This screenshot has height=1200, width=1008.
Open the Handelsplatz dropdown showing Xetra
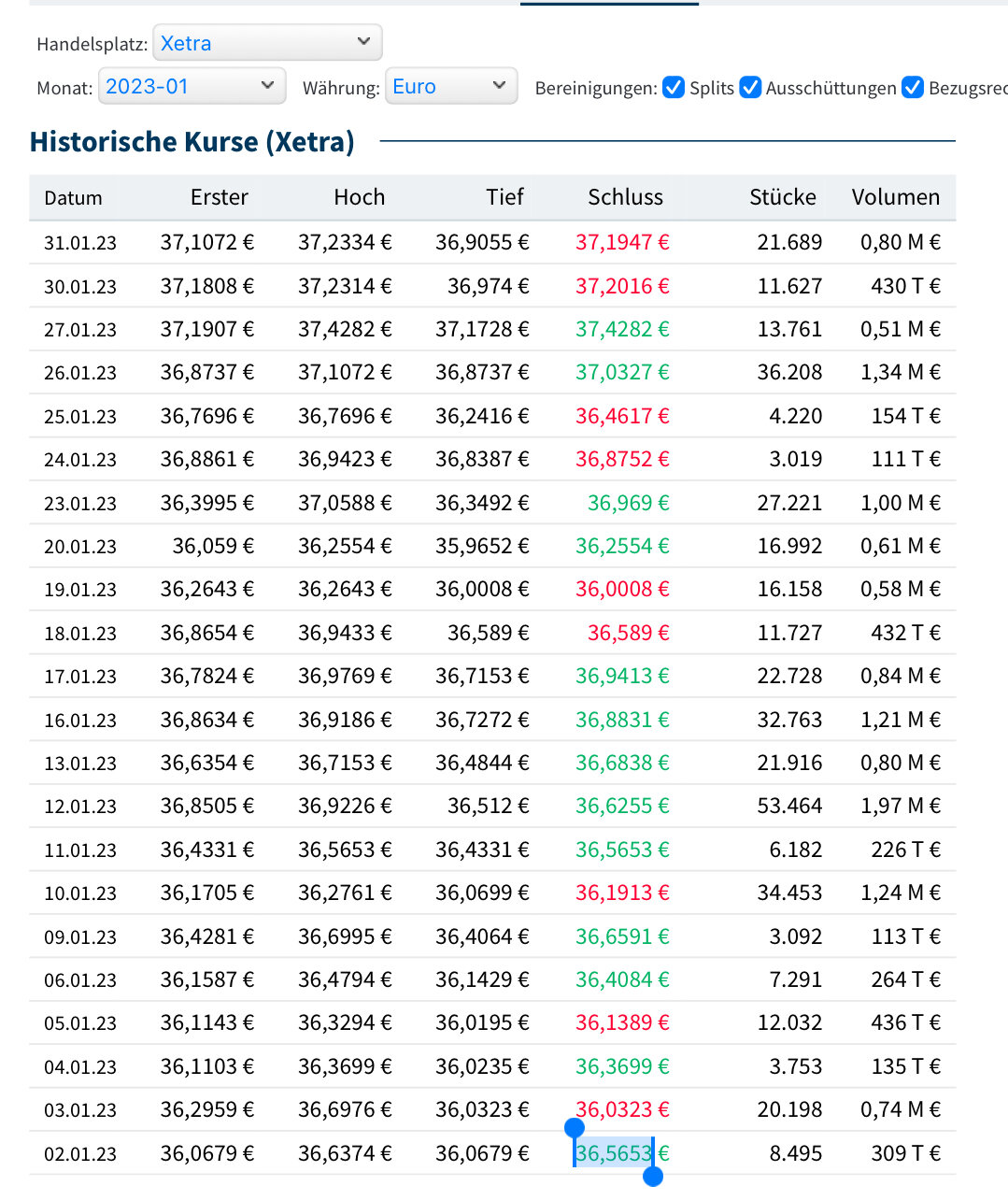coord(267,43)
